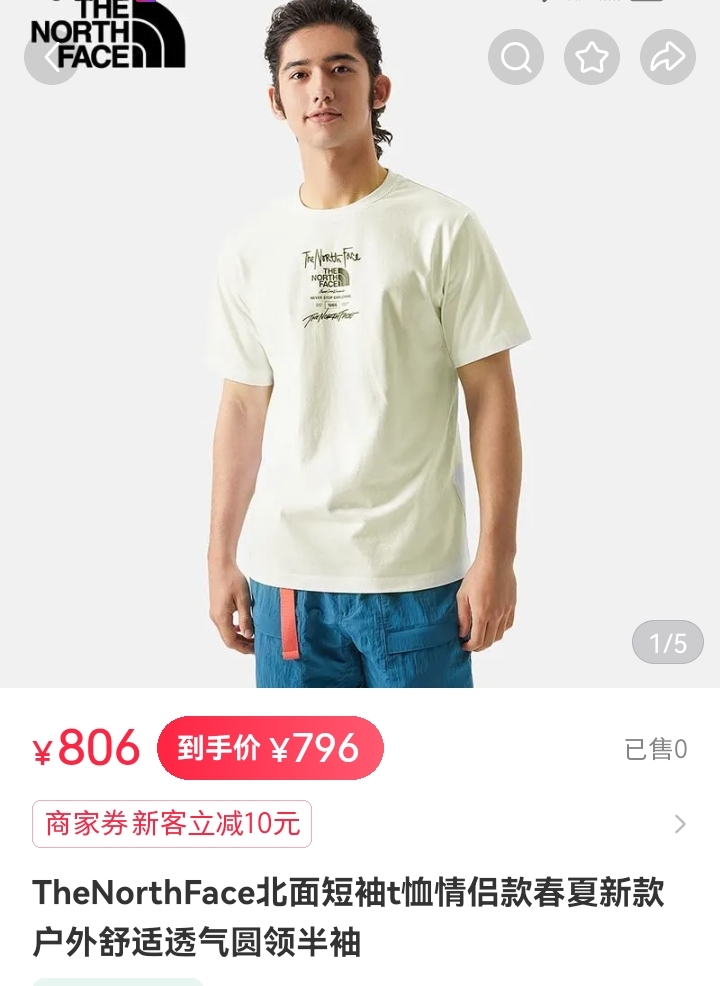The image size is (720, 986).
Task: Open the main product image
Action: tap(360, 344)
